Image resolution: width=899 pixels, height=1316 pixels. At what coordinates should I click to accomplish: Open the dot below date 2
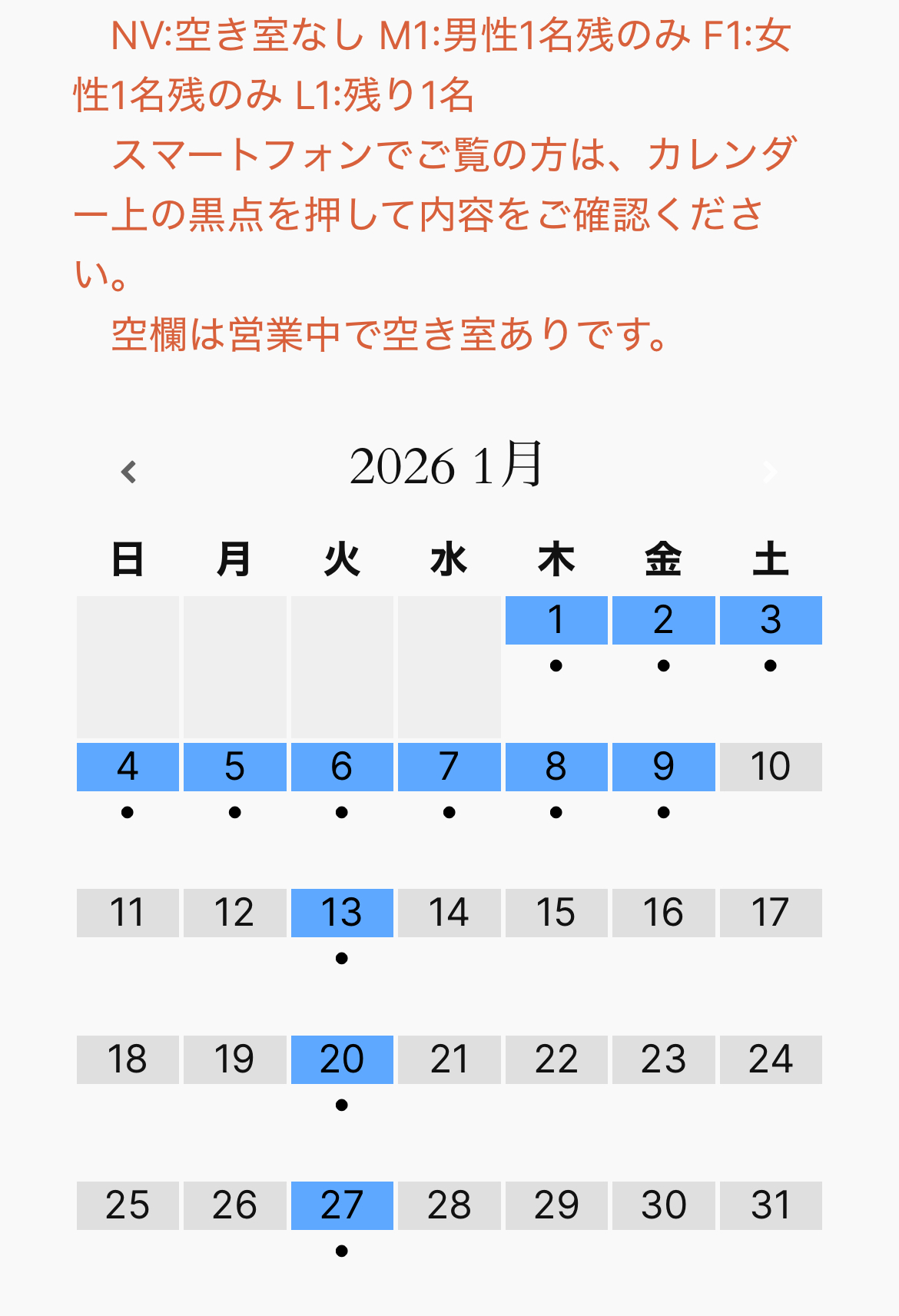click(664, 666)
